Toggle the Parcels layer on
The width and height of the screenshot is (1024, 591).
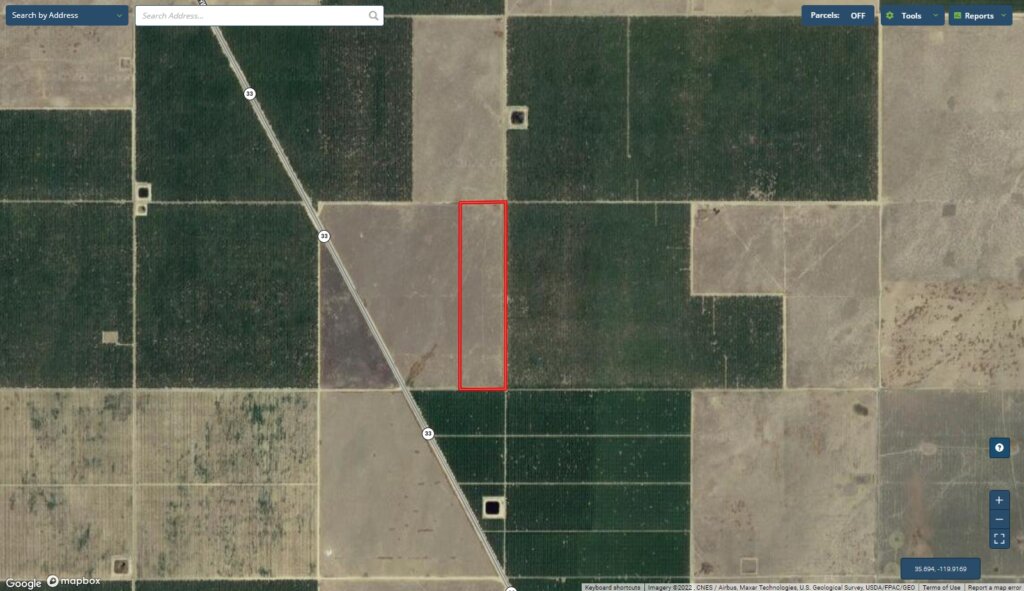tap(838, 16)
